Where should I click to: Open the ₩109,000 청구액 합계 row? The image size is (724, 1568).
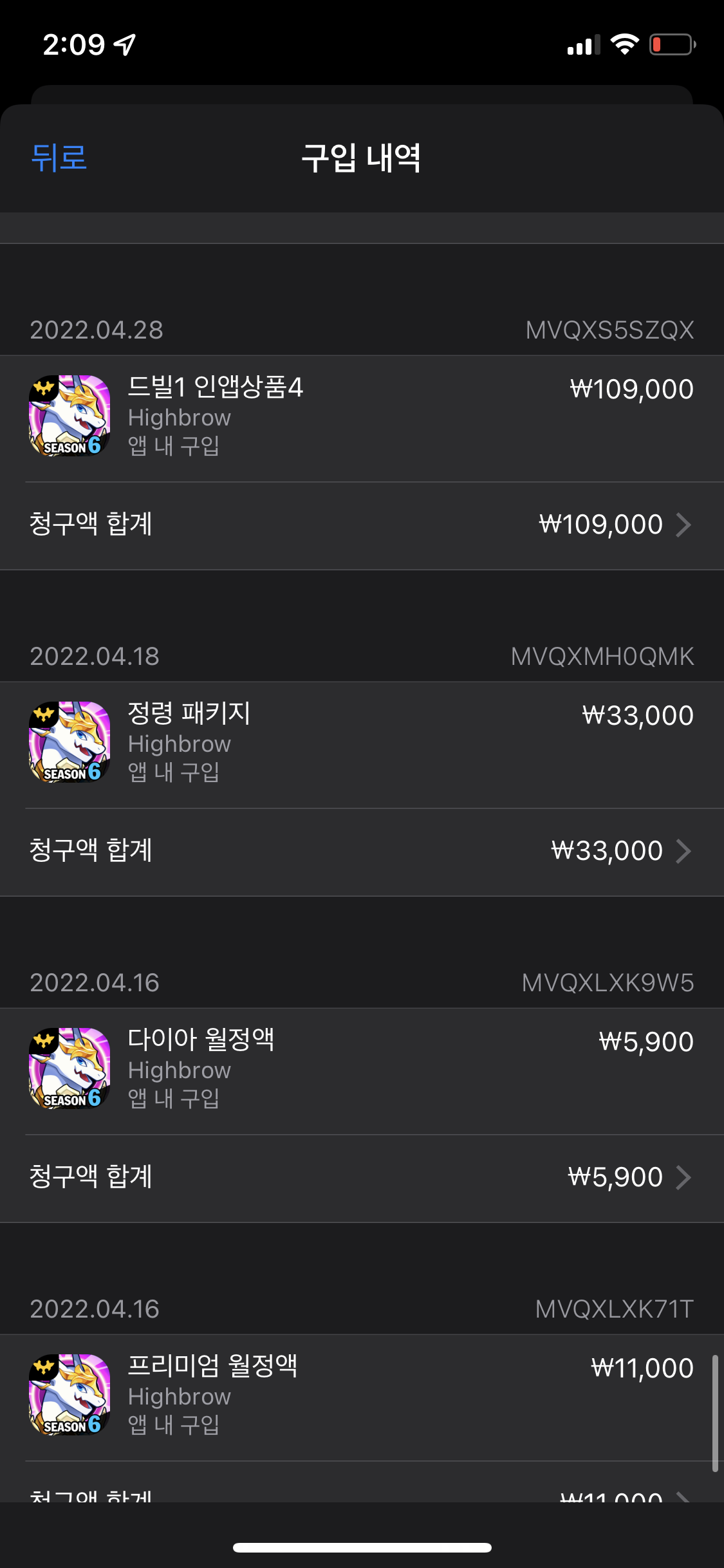362,525
